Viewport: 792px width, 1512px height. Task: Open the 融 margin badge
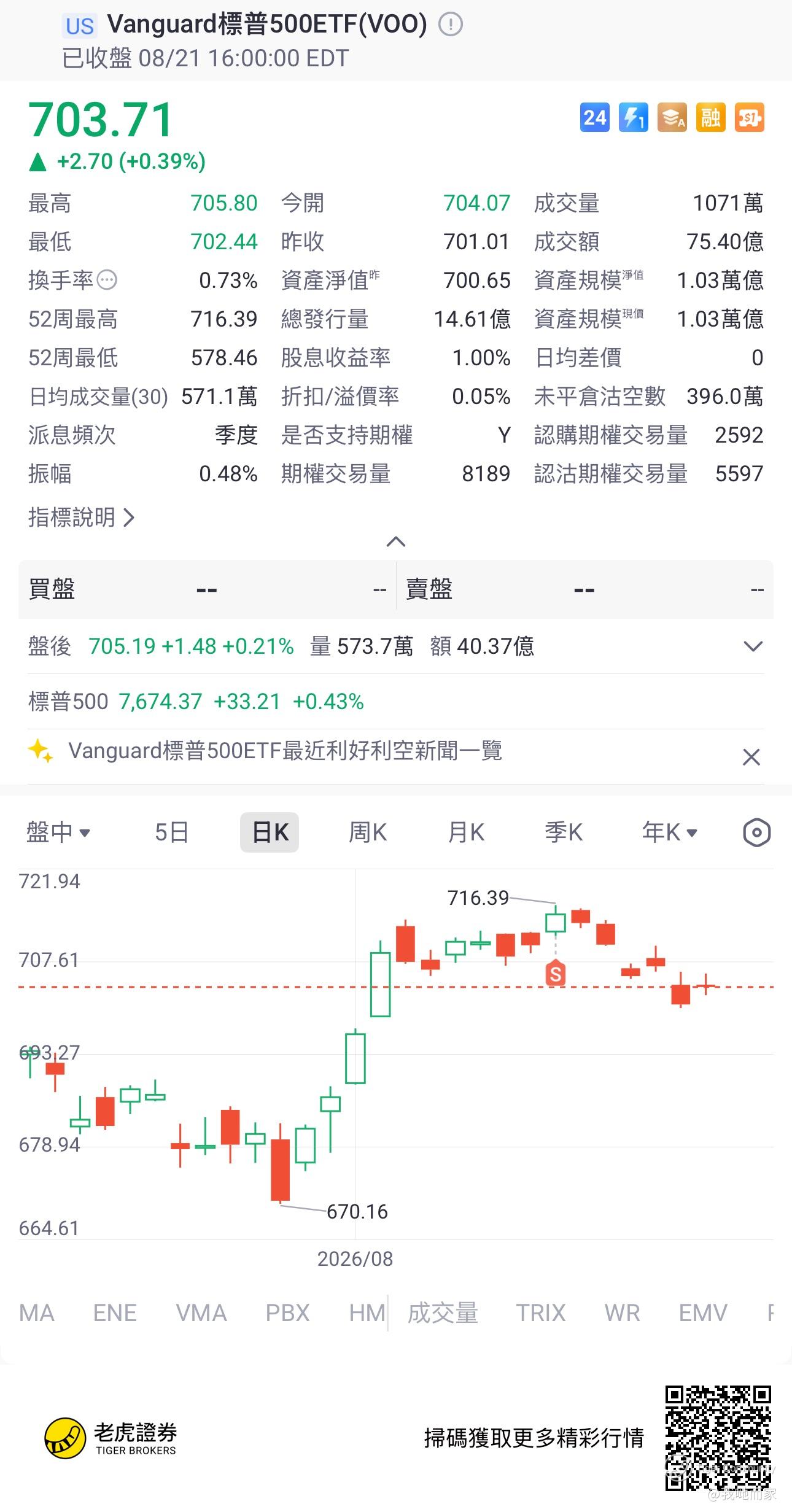pos(711,117)
